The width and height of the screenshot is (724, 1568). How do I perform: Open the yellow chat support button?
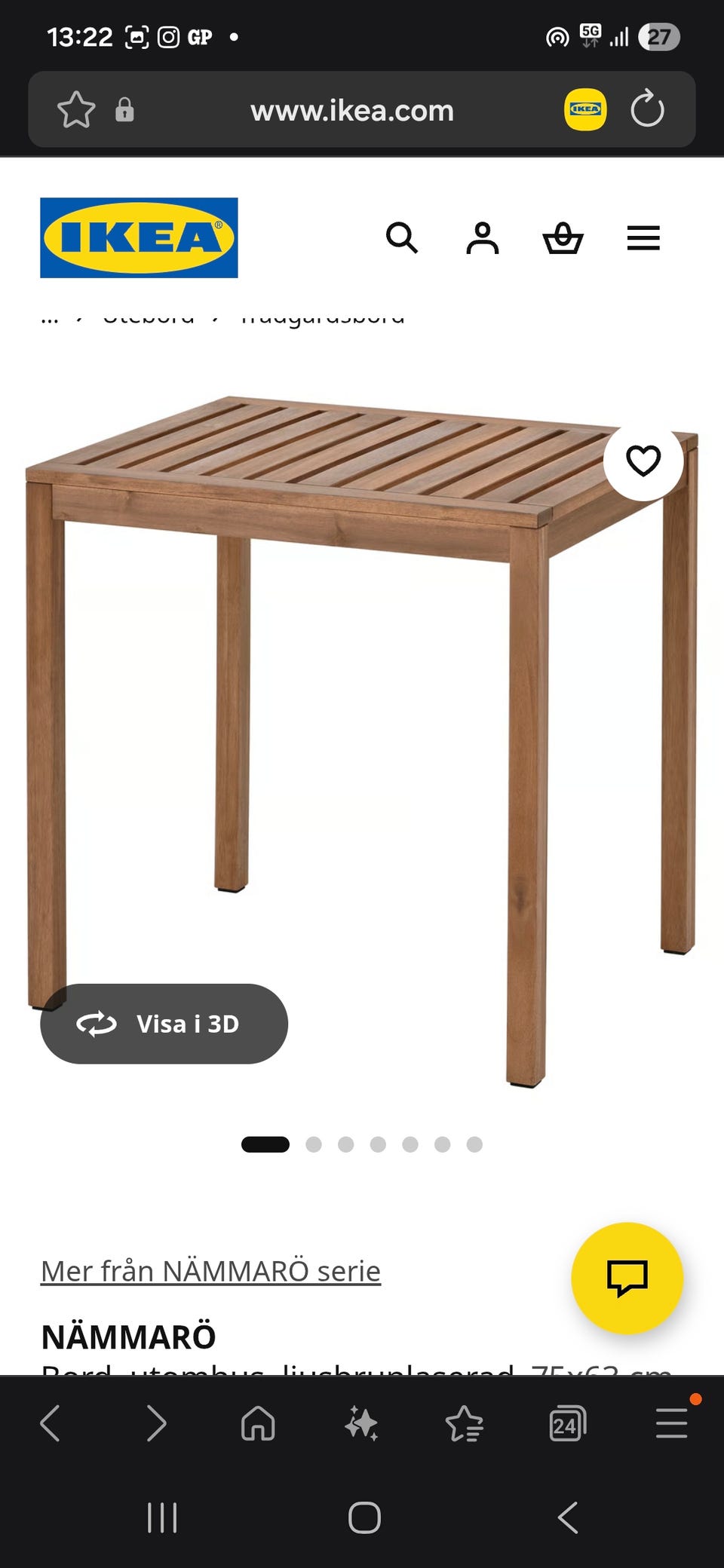627,1278
